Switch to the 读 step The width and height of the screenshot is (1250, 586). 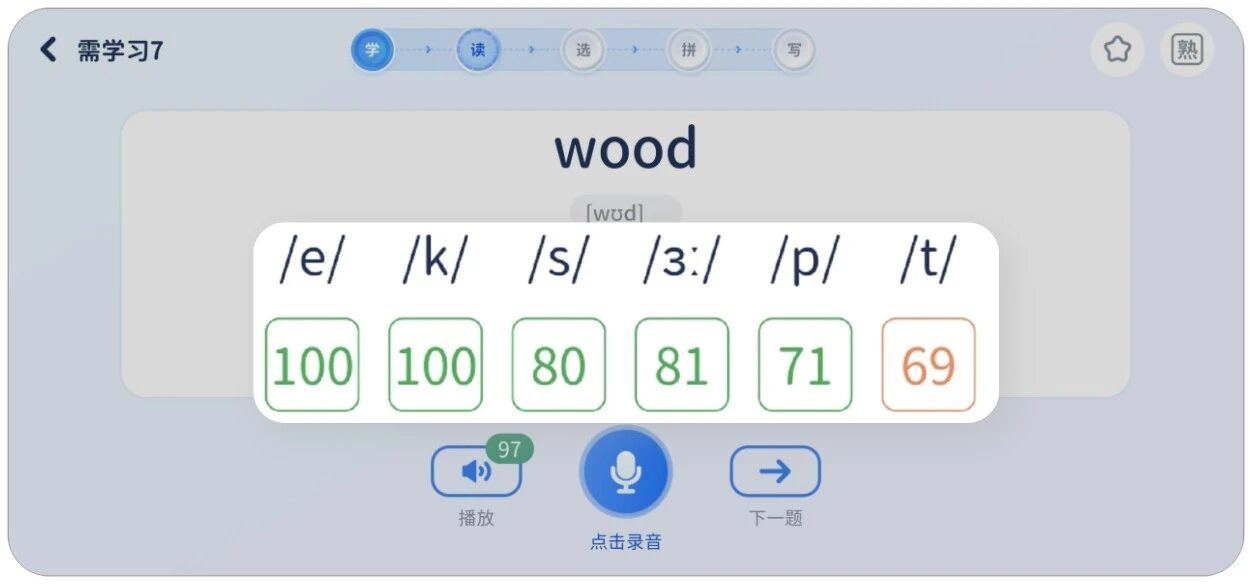pos(478,50)
